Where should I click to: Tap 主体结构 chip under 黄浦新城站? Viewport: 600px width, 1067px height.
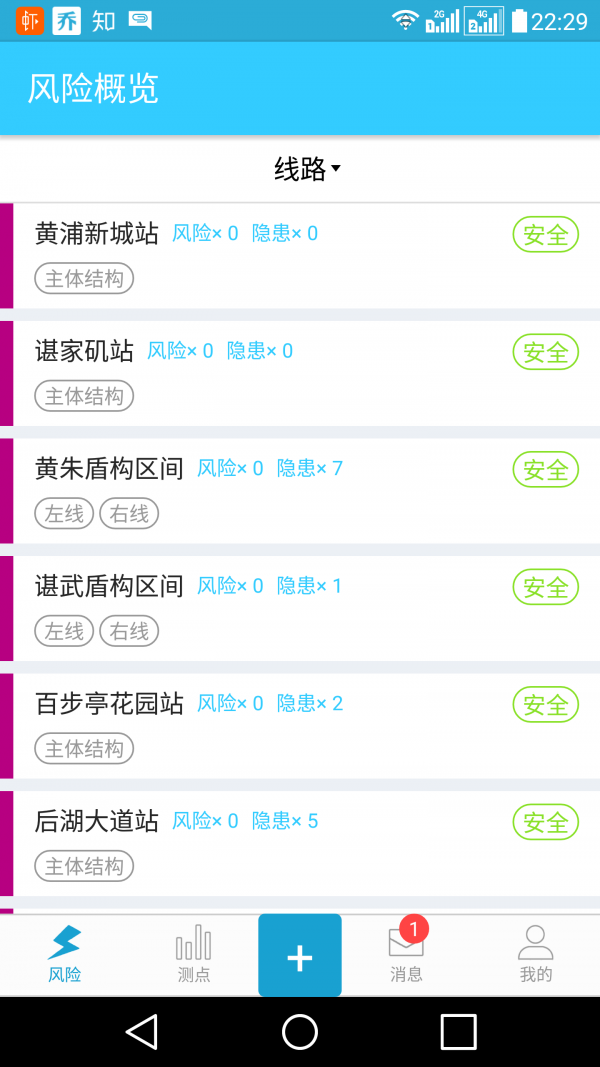(x=84, y=279)
